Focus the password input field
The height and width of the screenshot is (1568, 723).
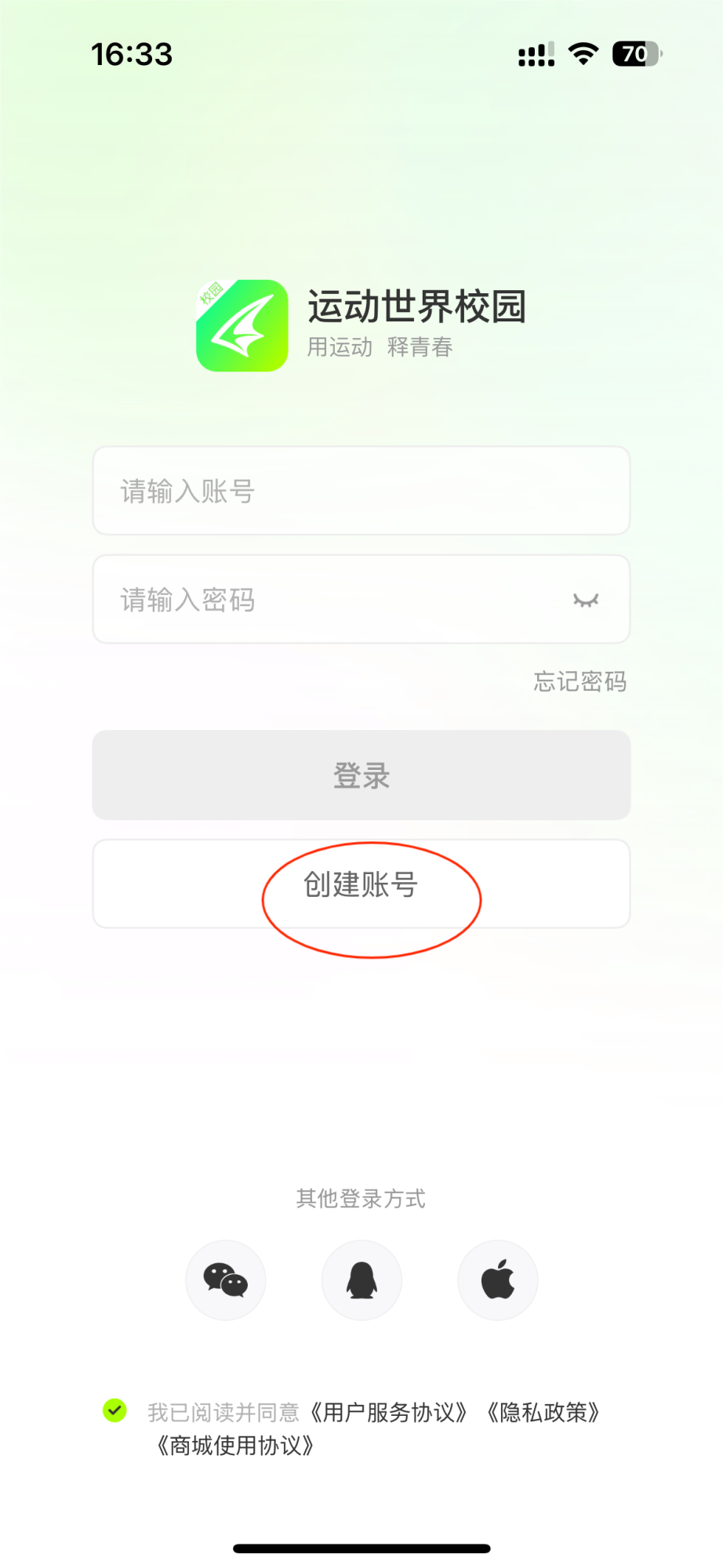click(x=329, y=600)
